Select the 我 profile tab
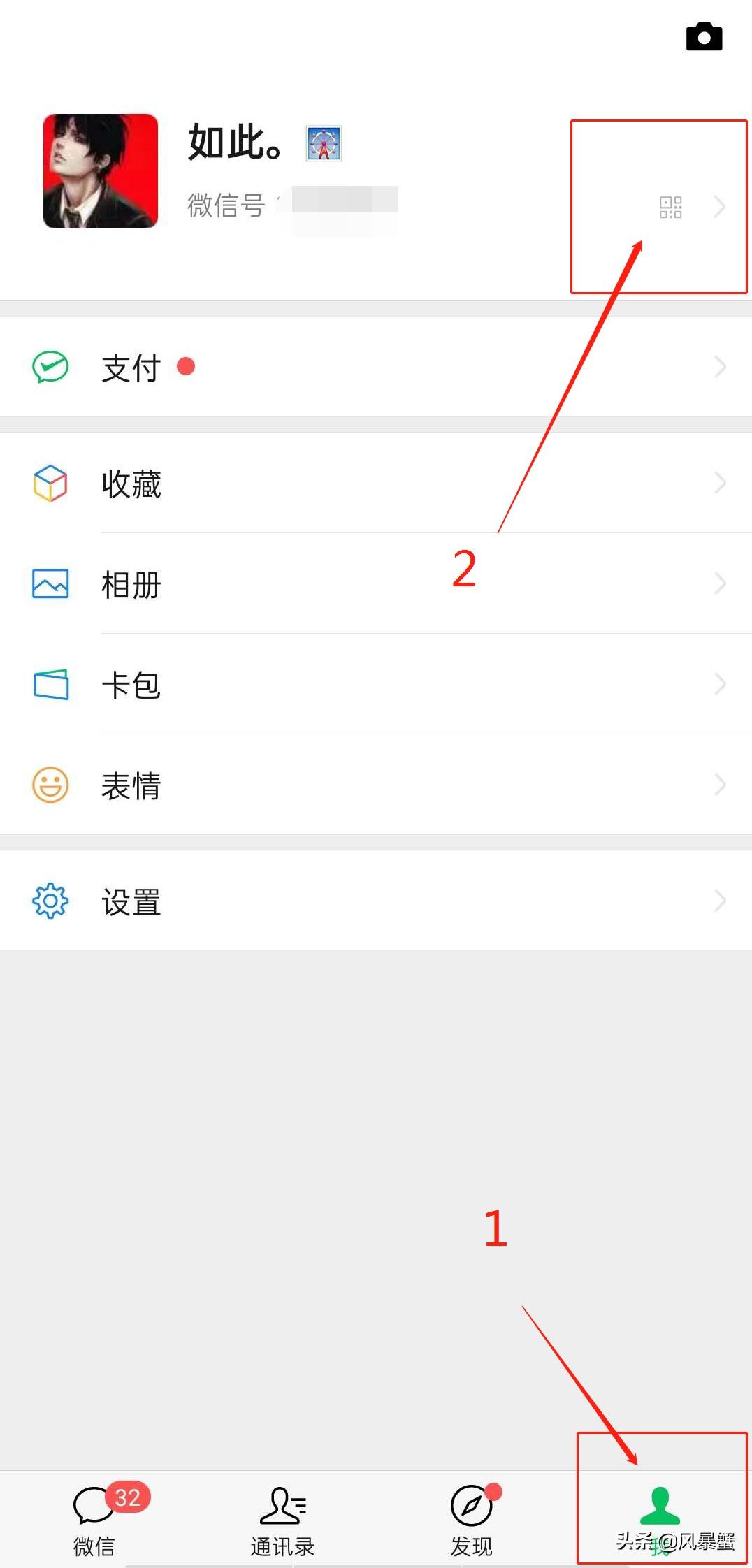Screen dimensions: 752x1568 pyautogui.click(x=660, y=1518)
